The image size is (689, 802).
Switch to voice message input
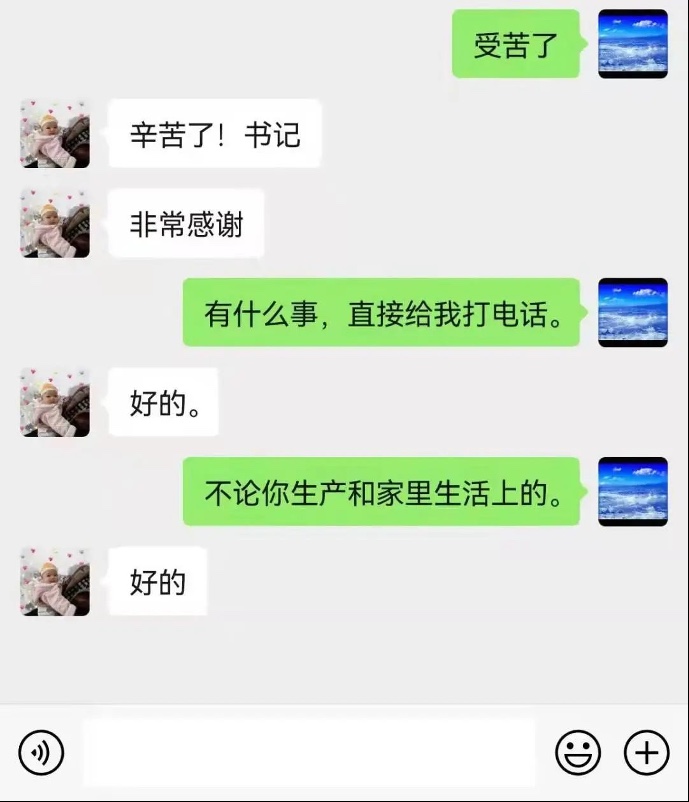(41, 752)
